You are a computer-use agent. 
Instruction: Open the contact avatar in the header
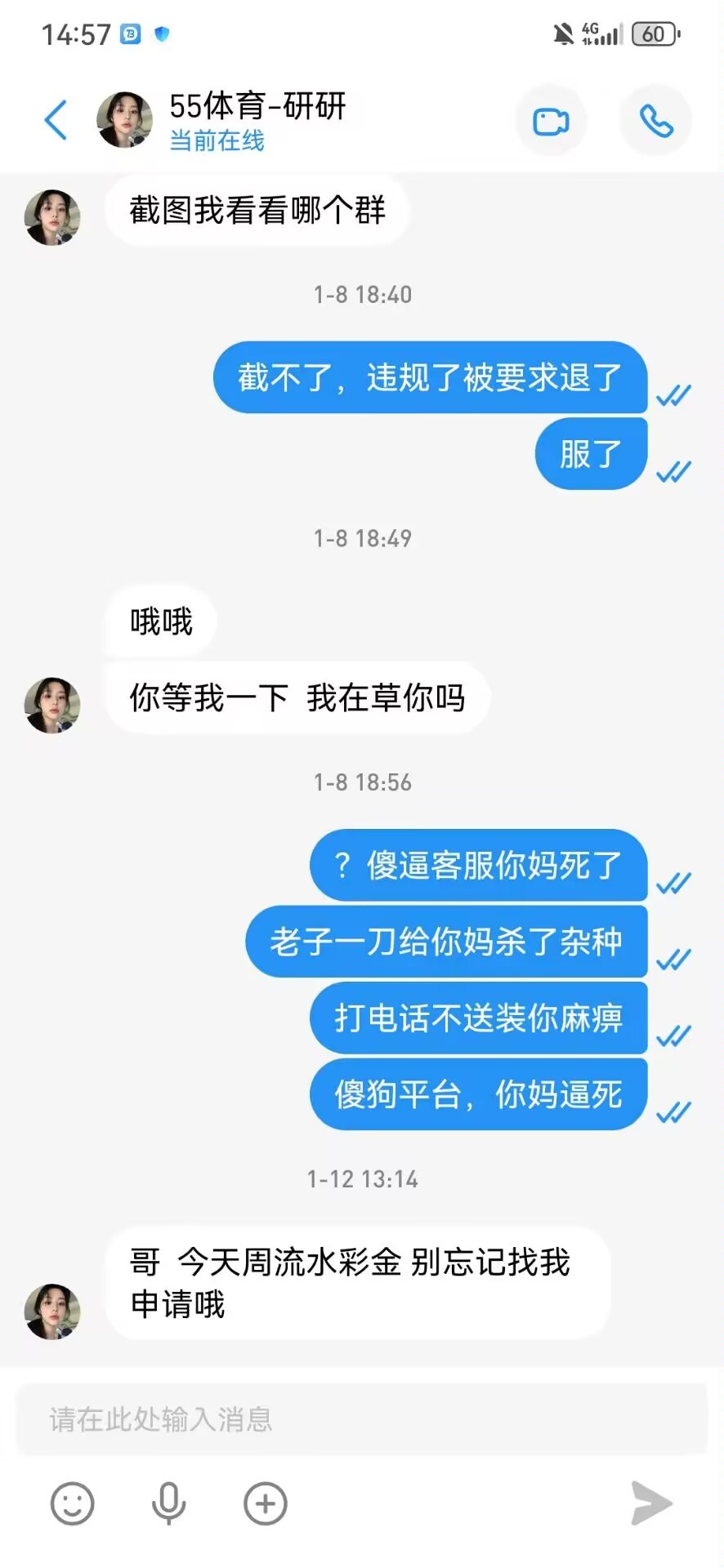tap(125, 120)
